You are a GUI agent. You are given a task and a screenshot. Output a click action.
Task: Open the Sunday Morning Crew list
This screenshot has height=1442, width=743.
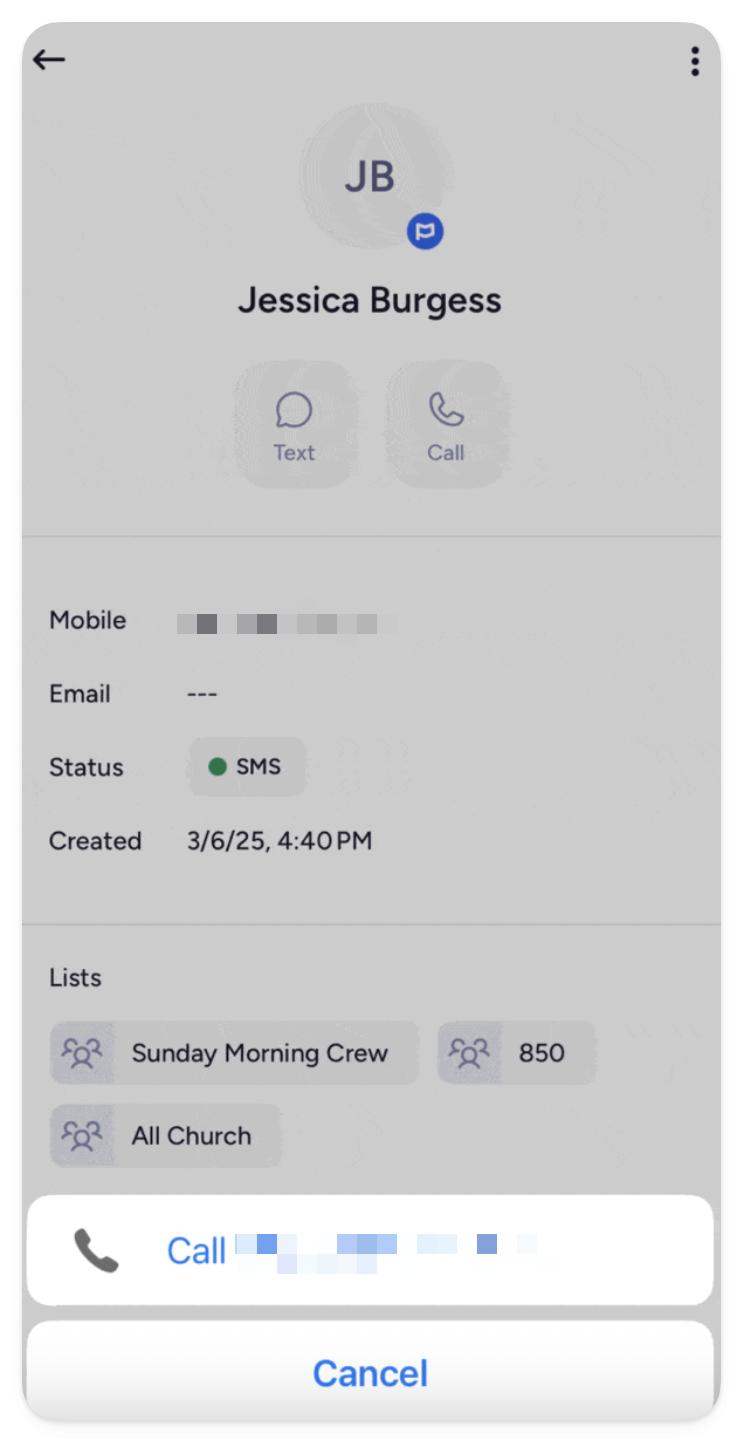234,1053
